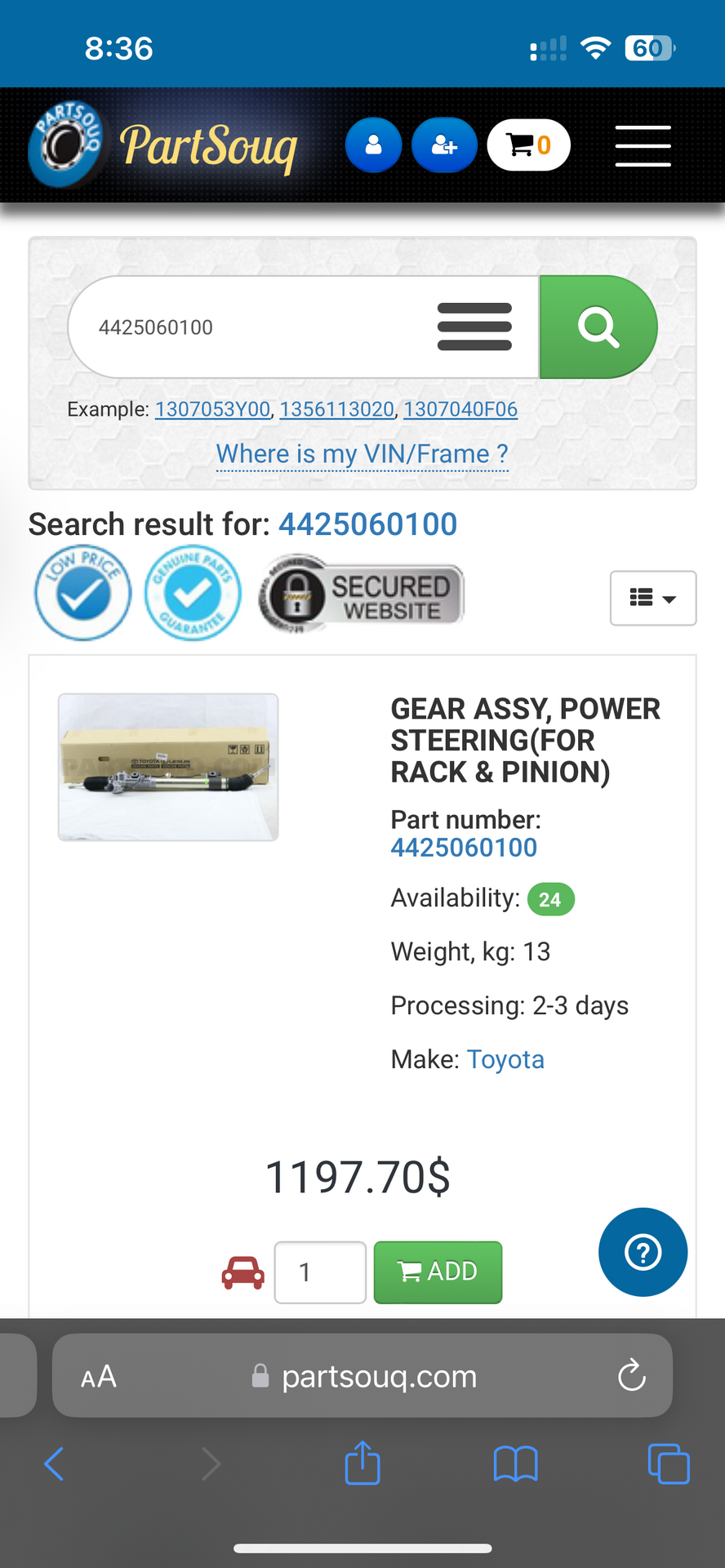Viewport: 725px width, 1568px height.
Task: Expand the list view dropdown
Action: (x=652, y=598)
